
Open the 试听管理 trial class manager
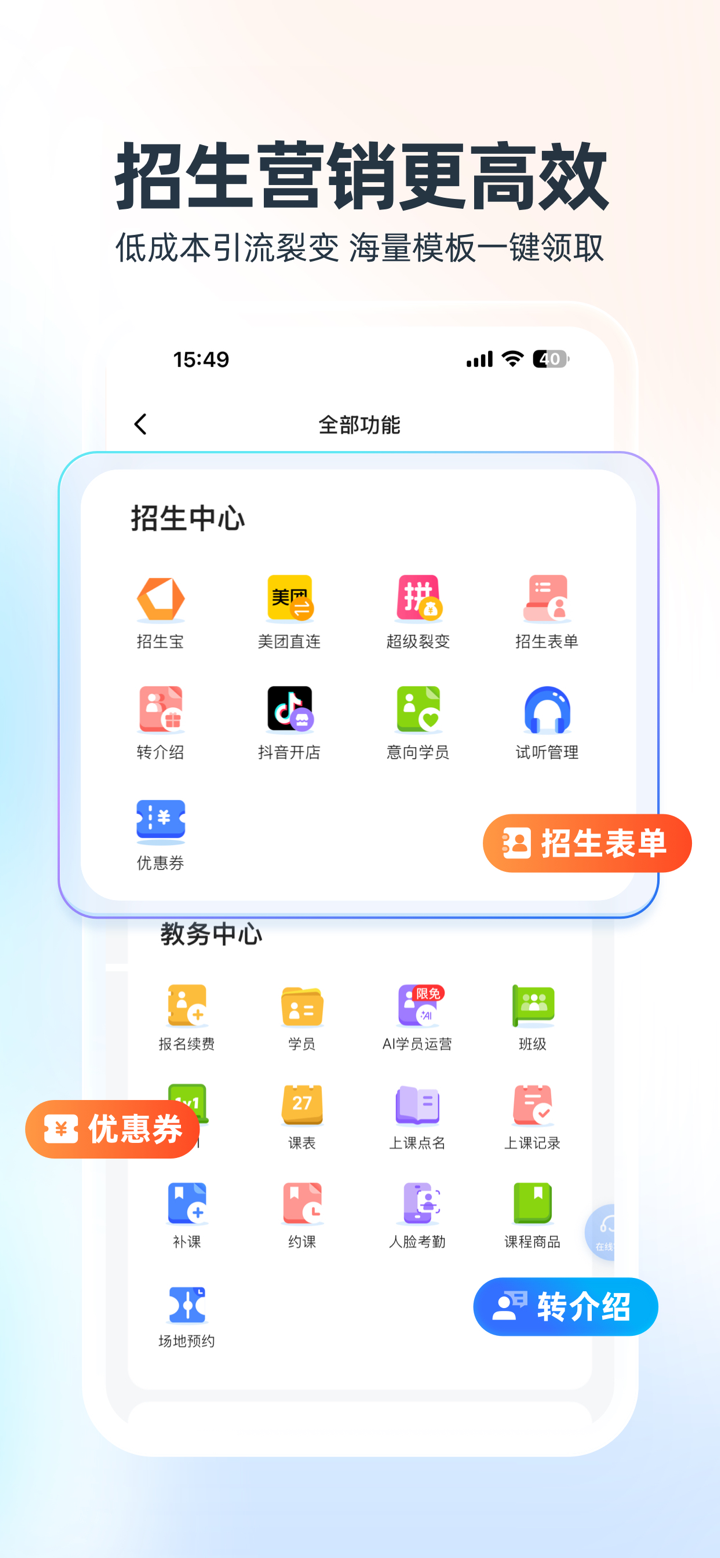coord(546,708)
